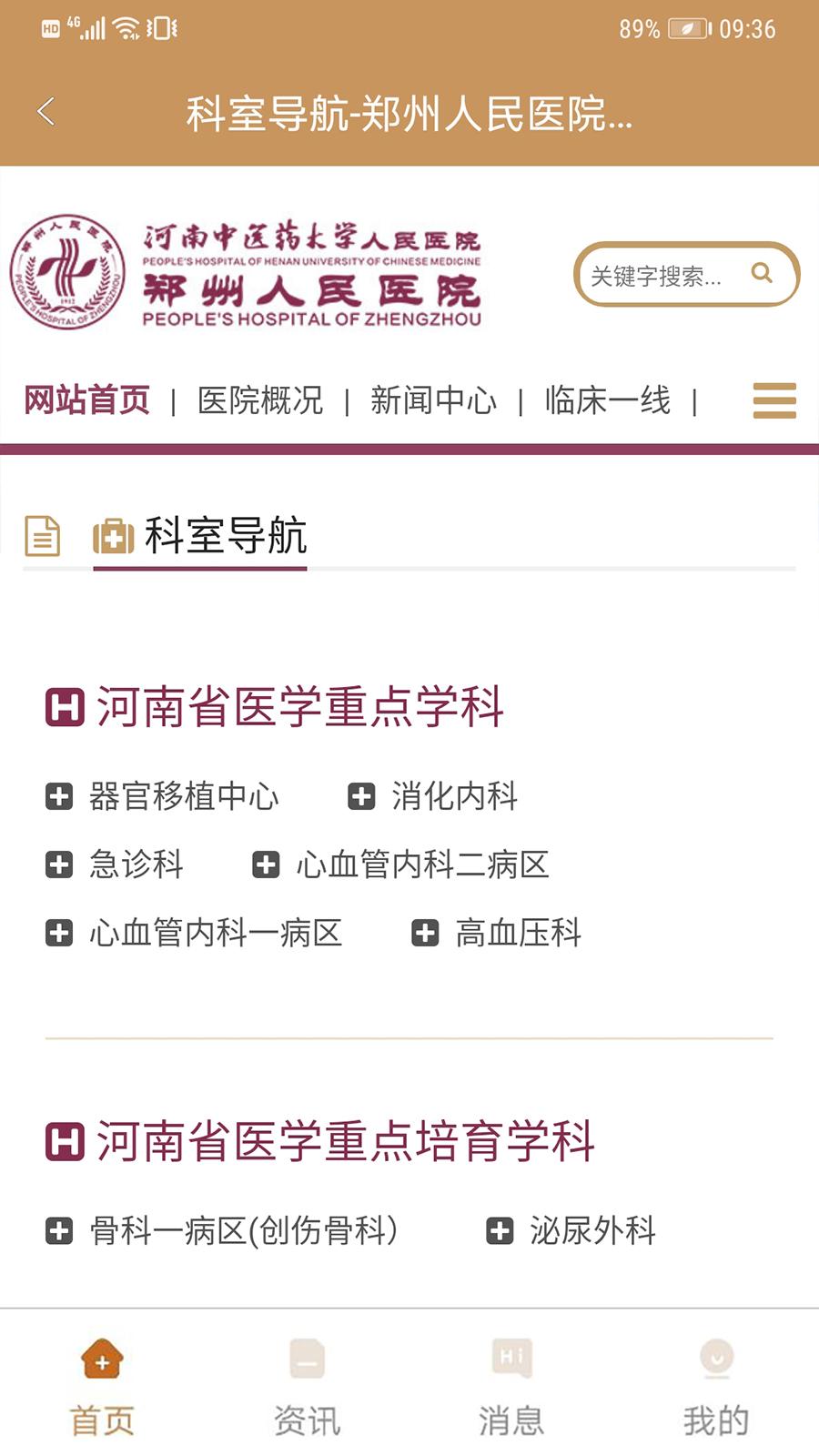
Task: Open 资讯 via its notepad icon
Action: (x=307, y=1360)
